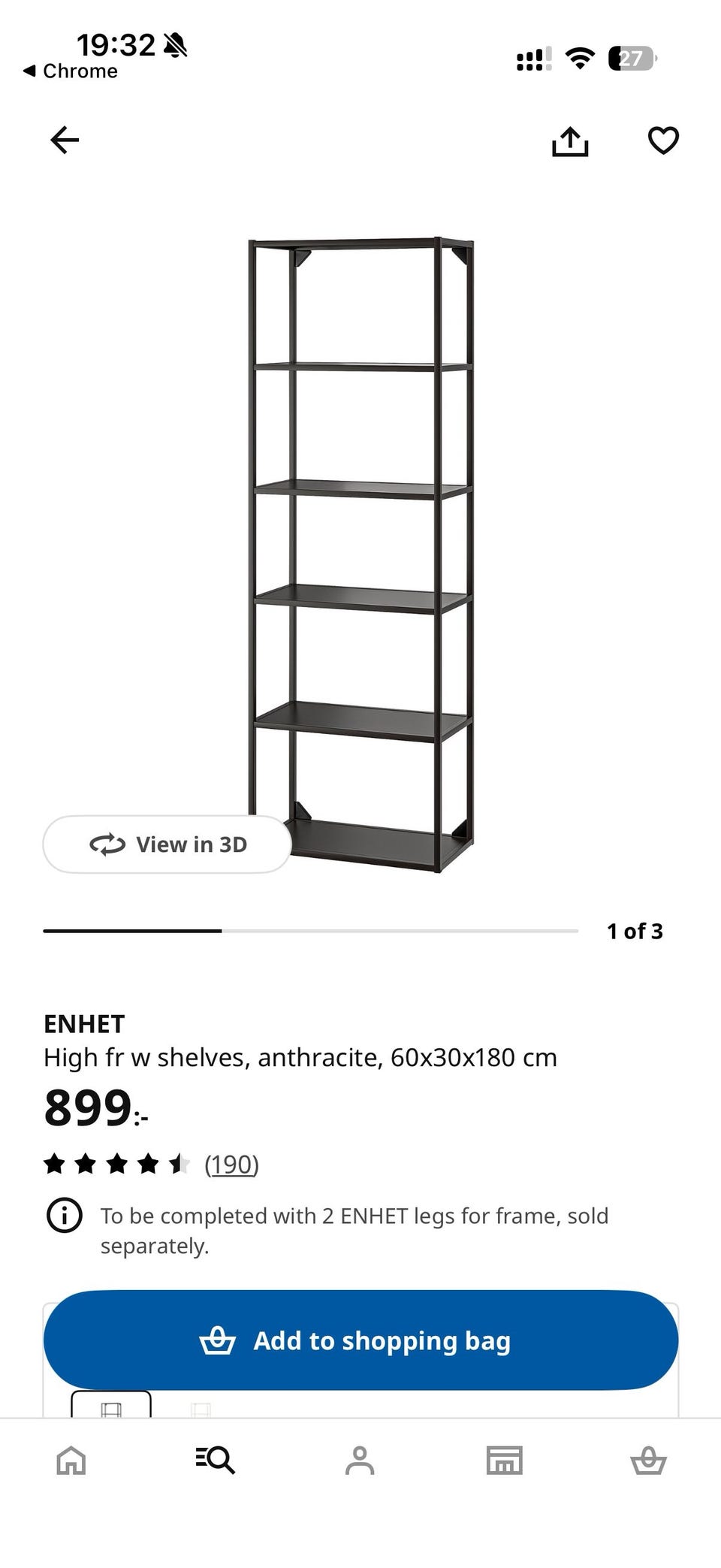Open the info icon about ENHET legs
The width and height of the screenshot is (721, 1568).
pos(65,1216)
